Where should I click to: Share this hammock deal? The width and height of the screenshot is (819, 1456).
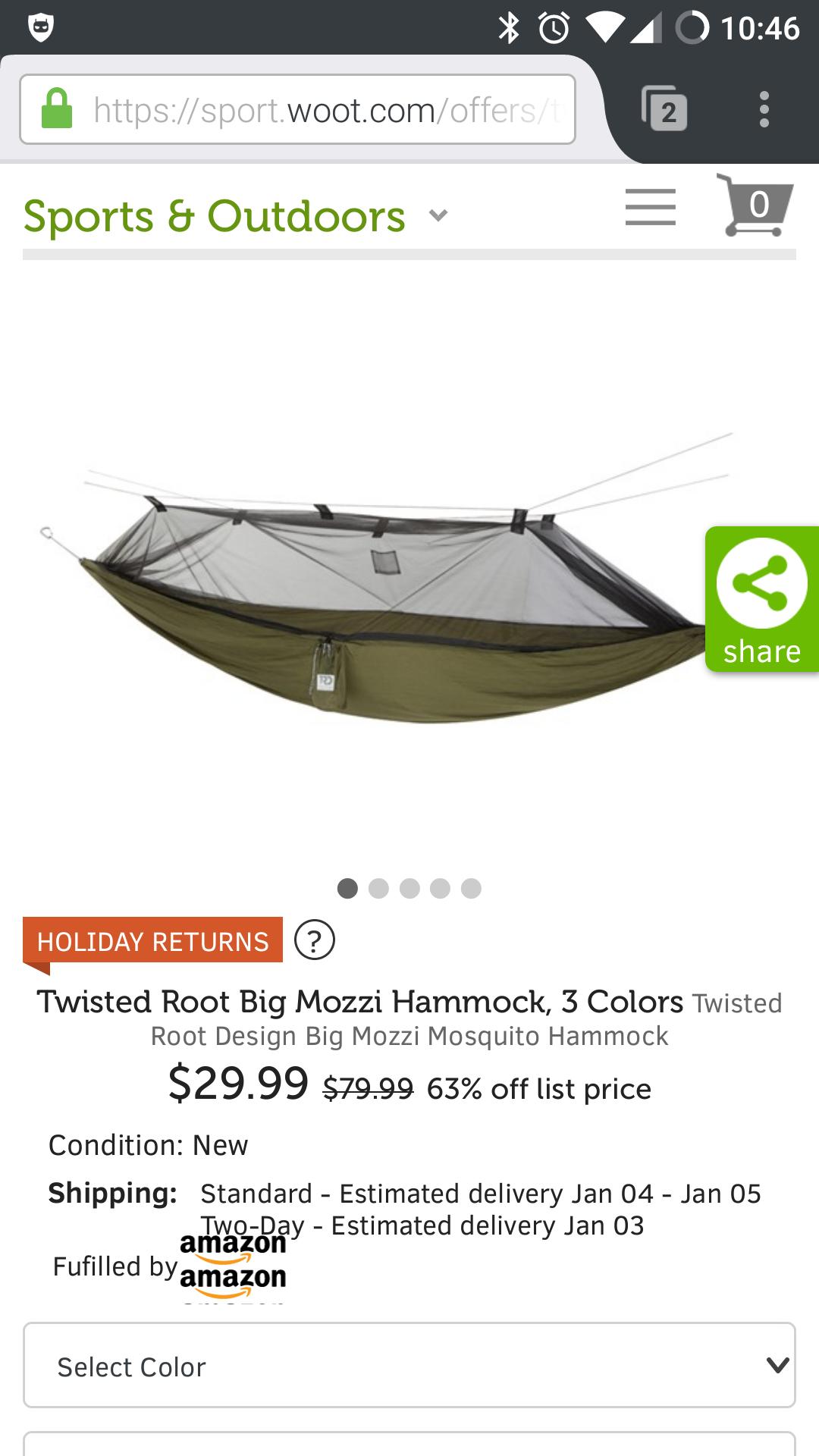[761, 599]
